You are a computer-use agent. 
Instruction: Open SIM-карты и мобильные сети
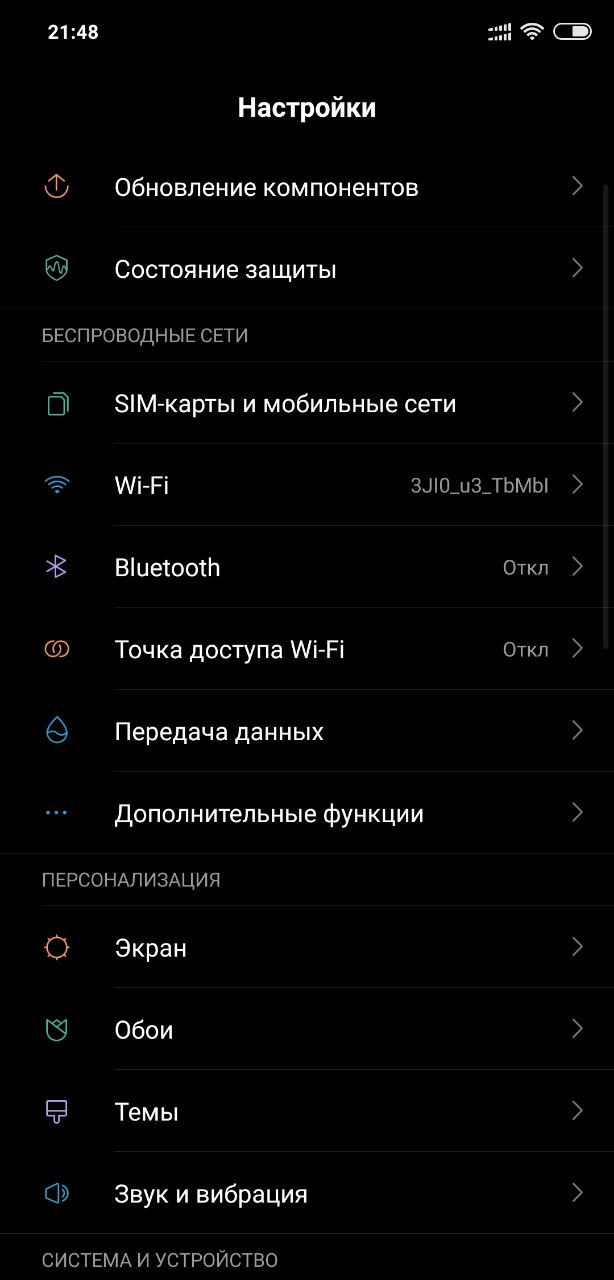pos(307,404)
